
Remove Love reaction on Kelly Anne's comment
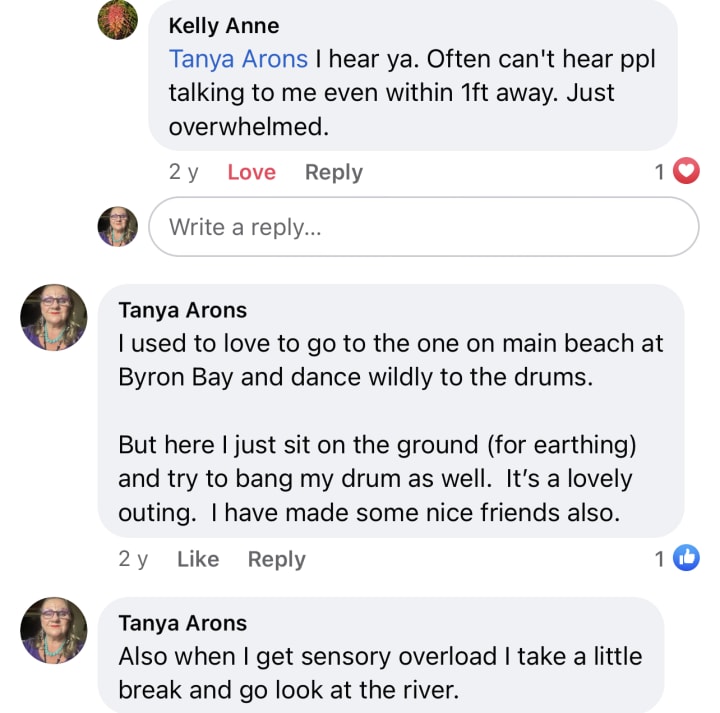coord(251,172)
